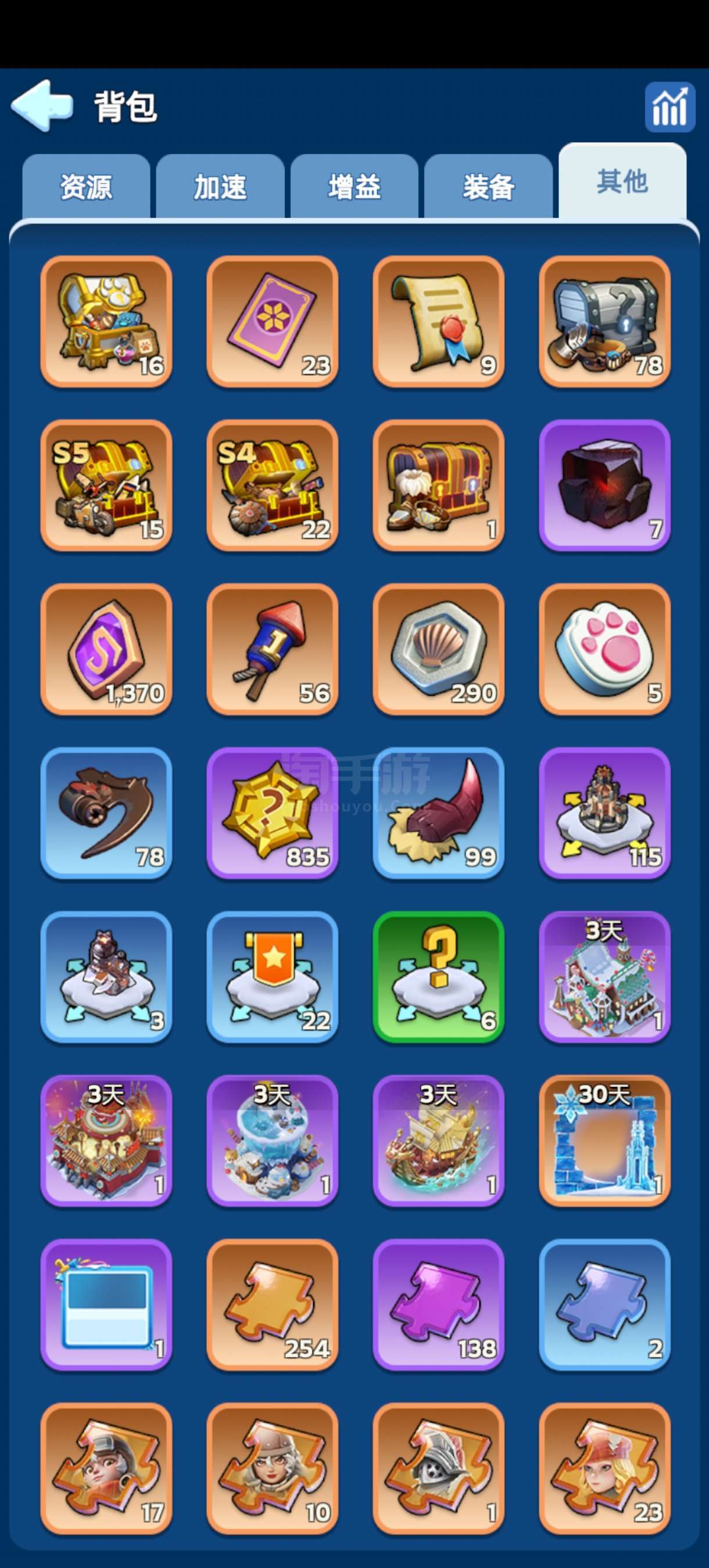
Task: Select the 30天 ice frame item
Action: click(604, 1140)
